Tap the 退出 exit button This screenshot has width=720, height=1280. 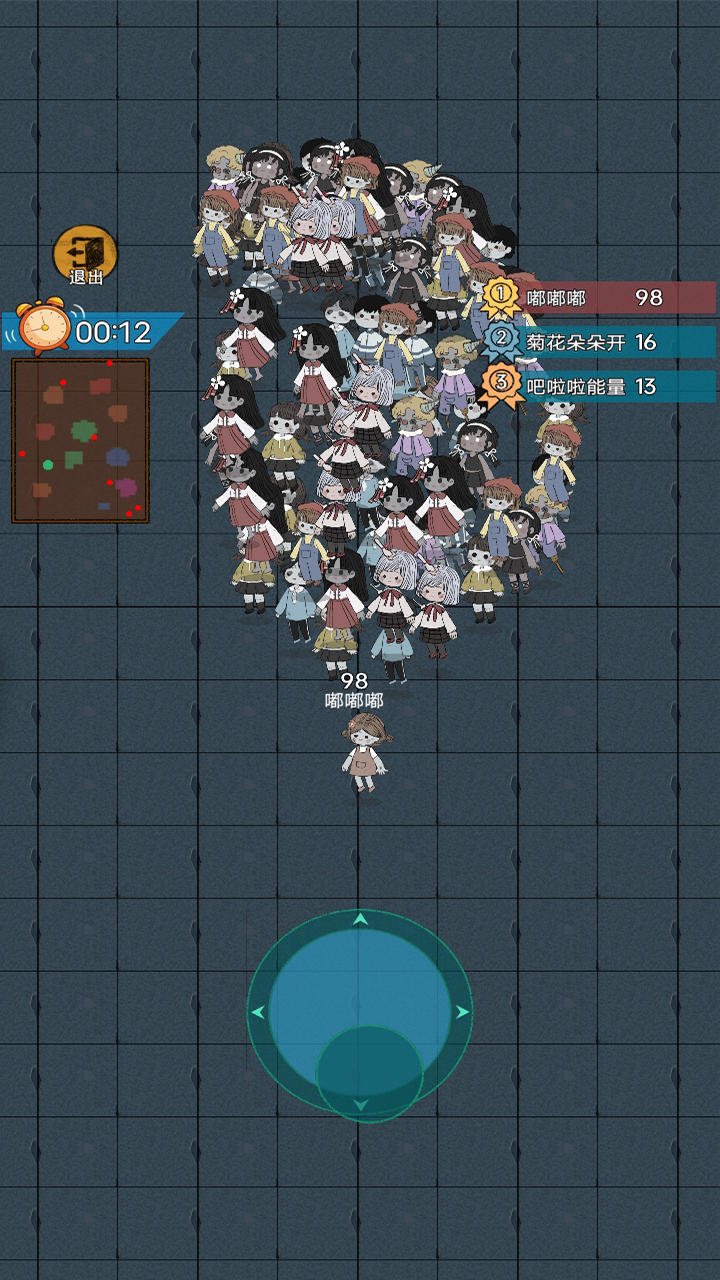pyautogui.click(x=85, y=254)
